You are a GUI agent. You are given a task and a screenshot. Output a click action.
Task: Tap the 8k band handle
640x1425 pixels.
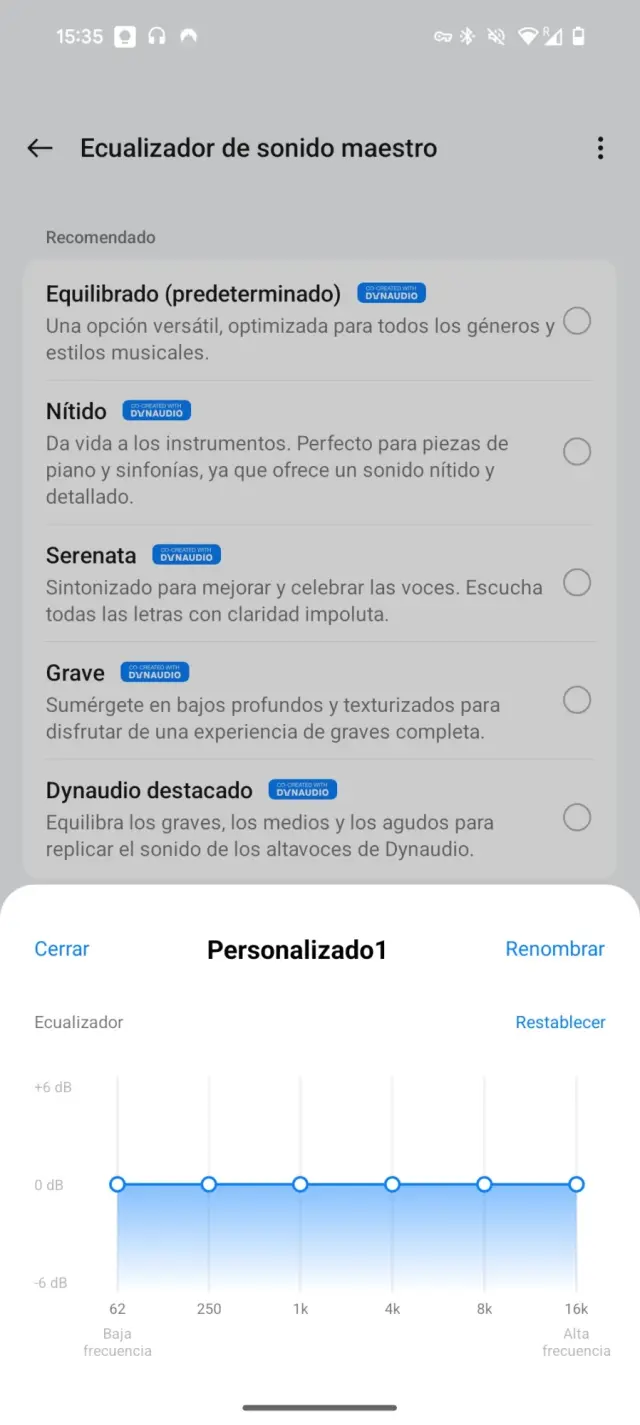484,1184
